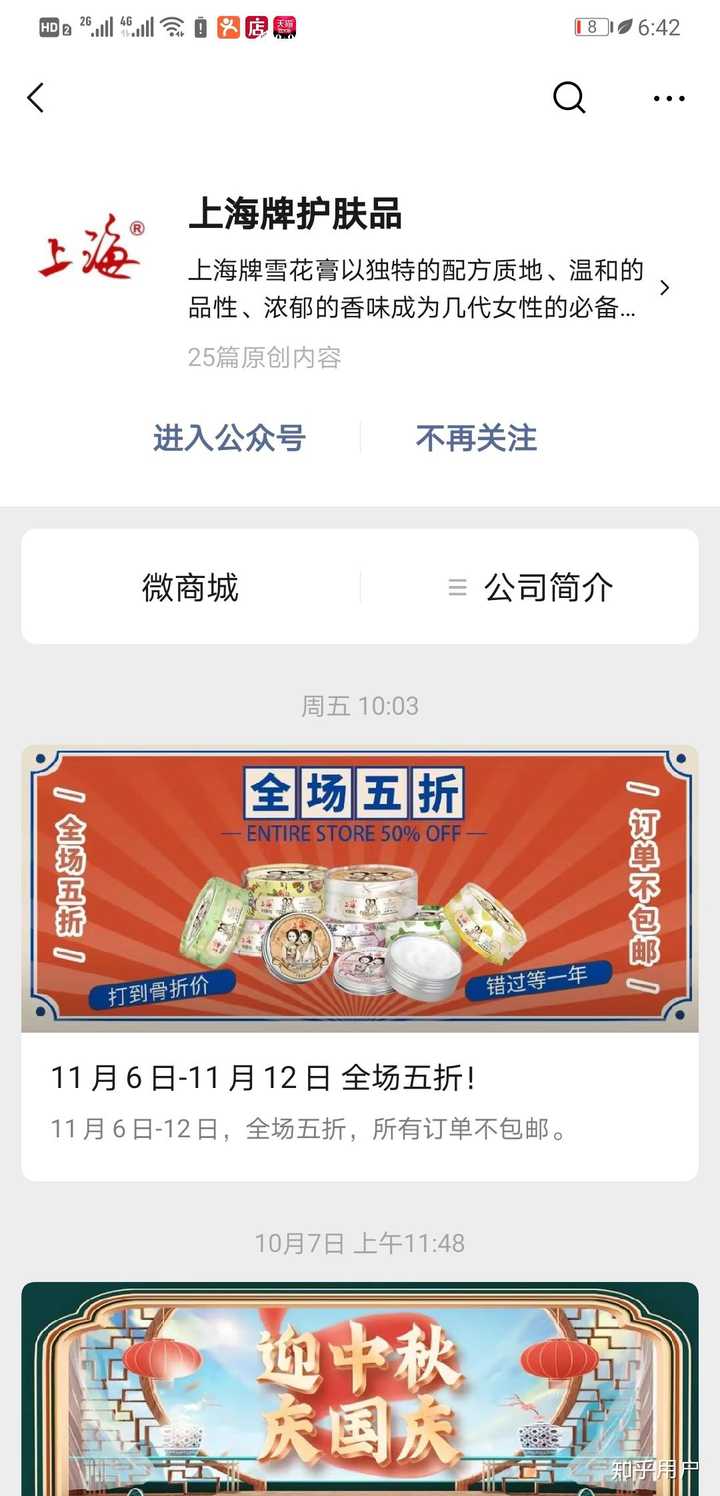This screenshot has width=720, height=1496.
Task: Tap 进入公众号 to enter the account
Action: [229, 438]
